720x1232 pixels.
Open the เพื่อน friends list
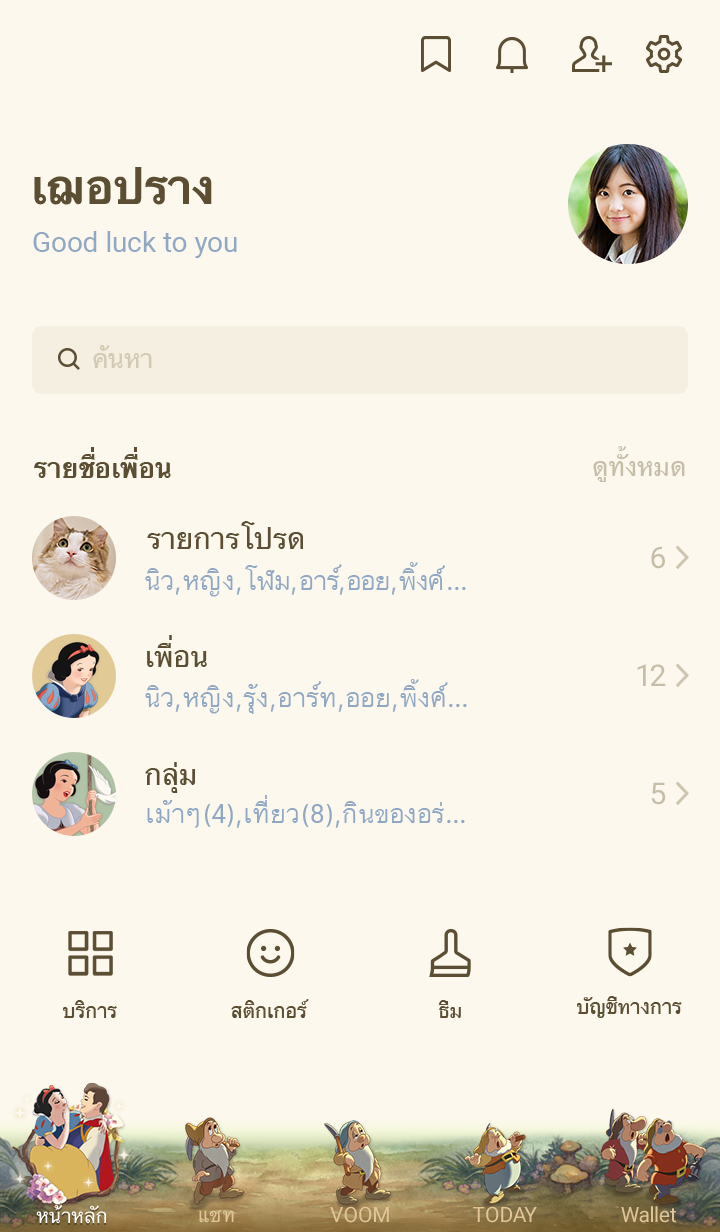(x=360, y=676)
